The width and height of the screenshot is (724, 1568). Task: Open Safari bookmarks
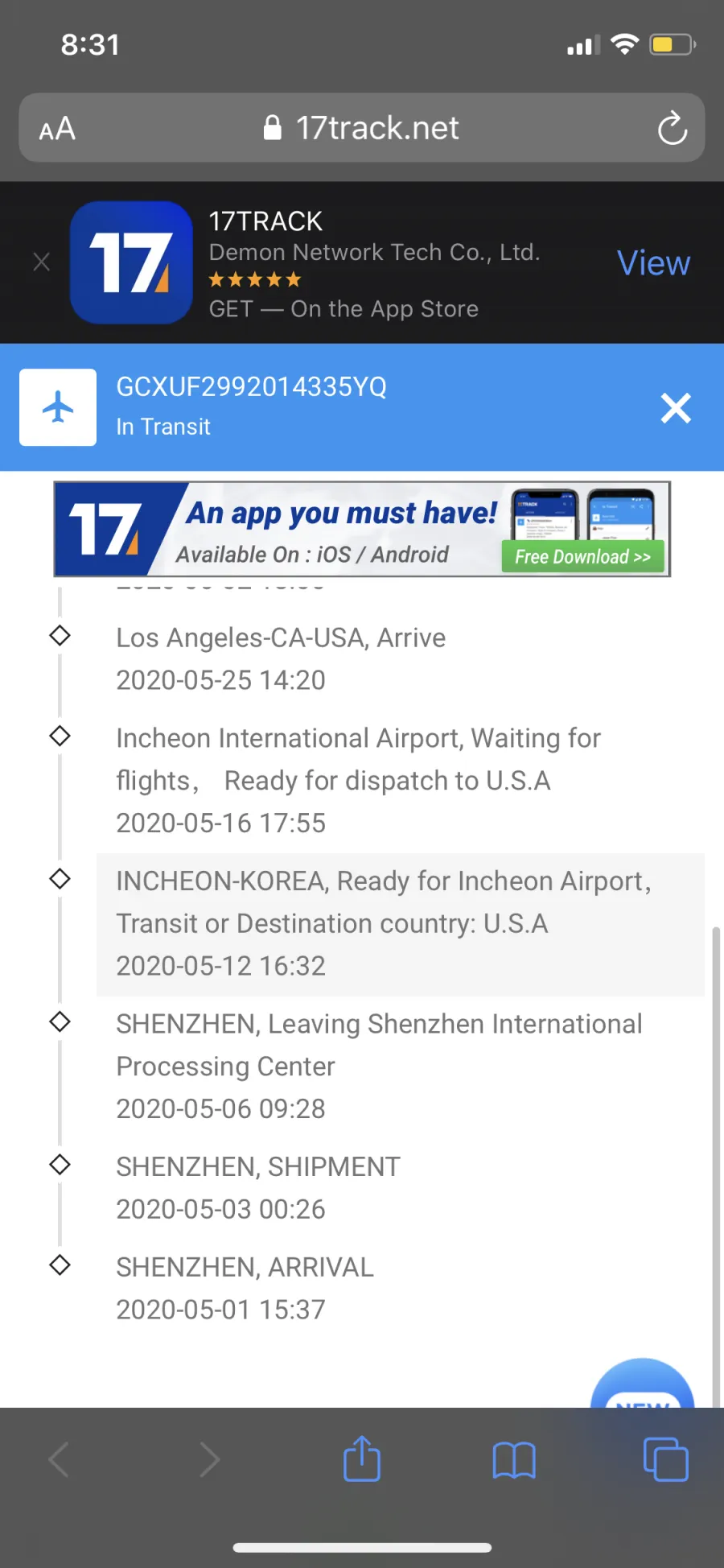tap(514, 1460)
